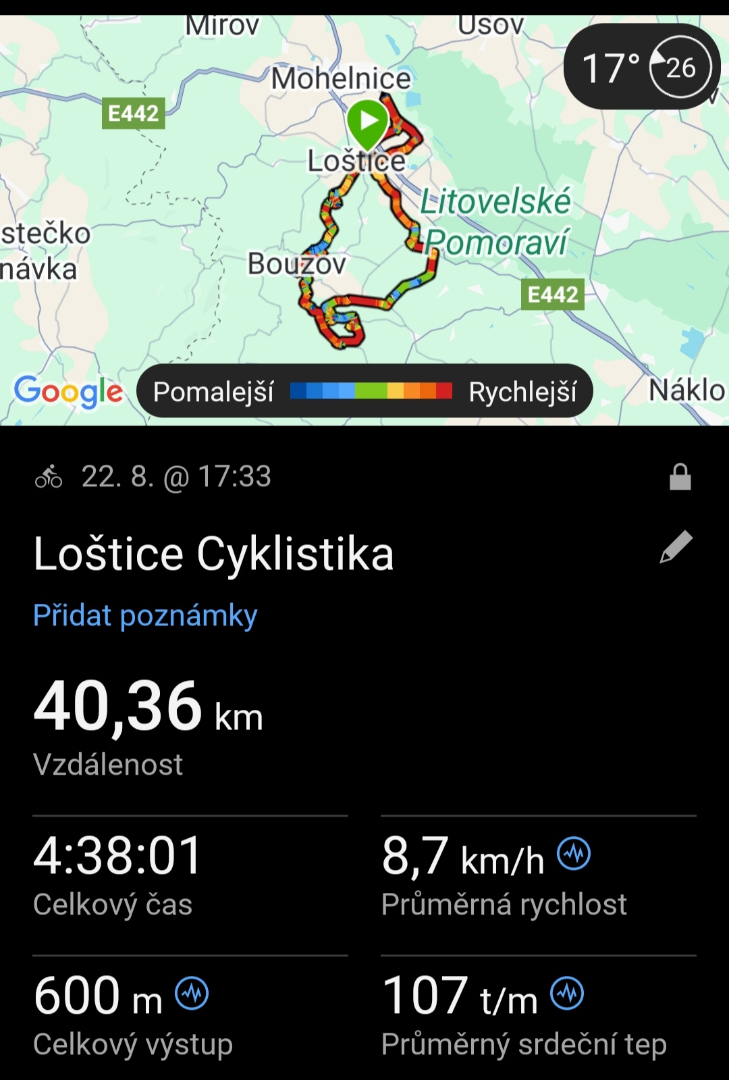
Task: Add notes via Přidat poznámky
Action: [x=145, y=615]
